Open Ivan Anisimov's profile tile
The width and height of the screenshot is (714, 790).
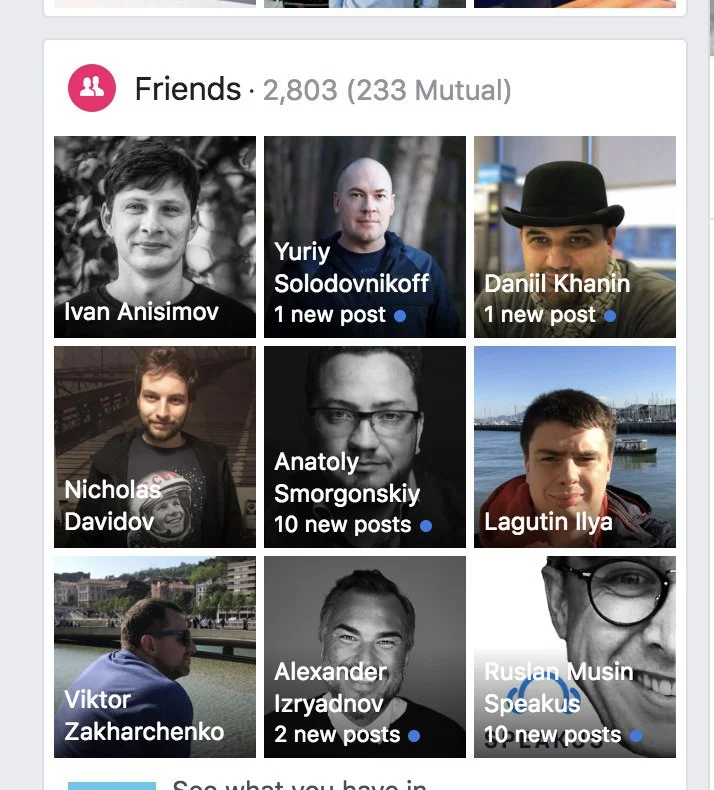(155, 237)
